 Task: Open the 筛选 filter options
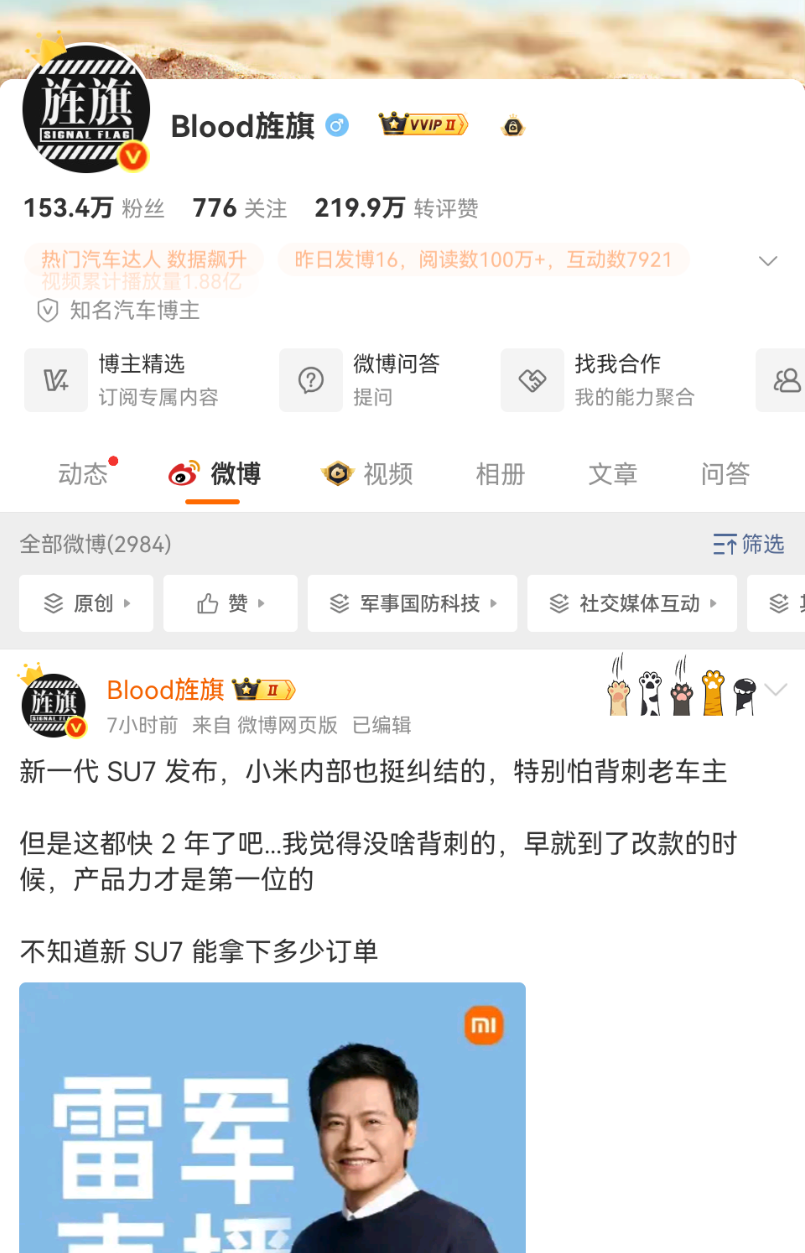(x=748, y=544)
